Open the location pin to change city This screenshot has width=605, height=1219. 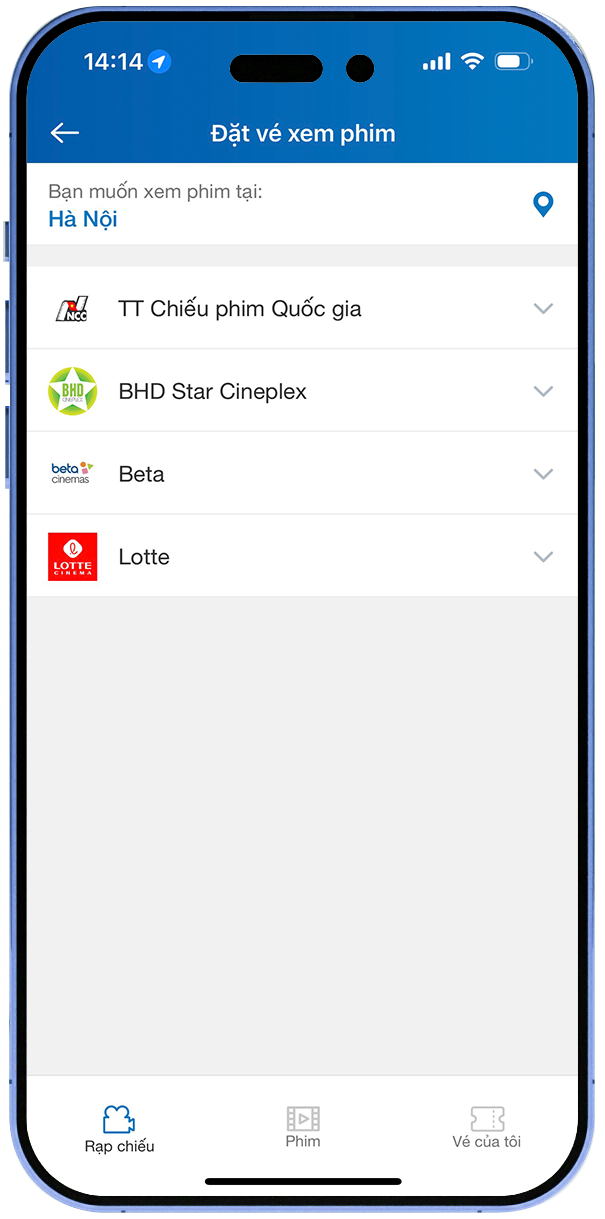tap(542, 205)
